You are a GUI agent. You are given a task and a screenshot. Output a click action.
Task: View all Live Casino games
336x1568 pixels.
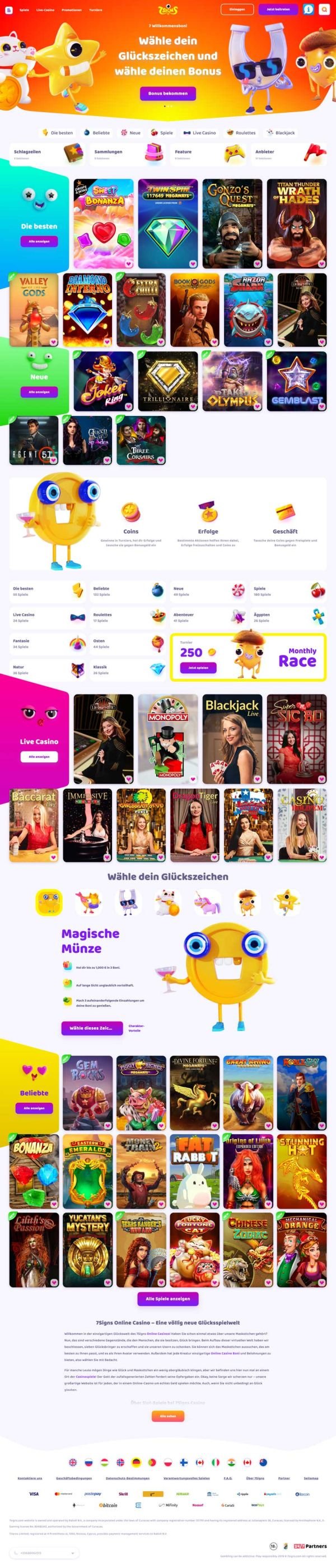tap(39, 757)
